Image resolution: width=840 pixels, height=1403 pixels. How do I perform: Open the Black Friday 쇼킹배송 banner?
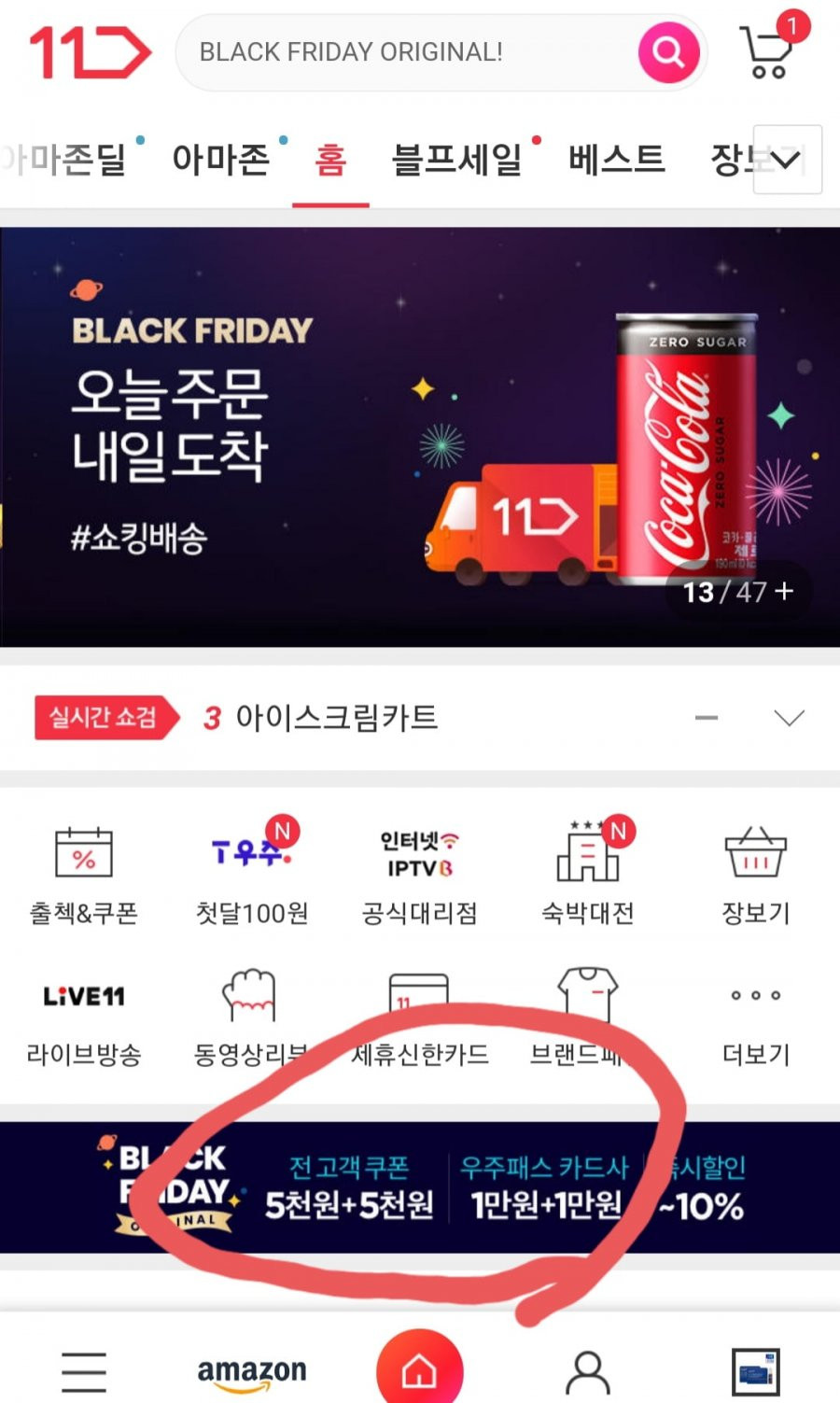pos(420,437)
